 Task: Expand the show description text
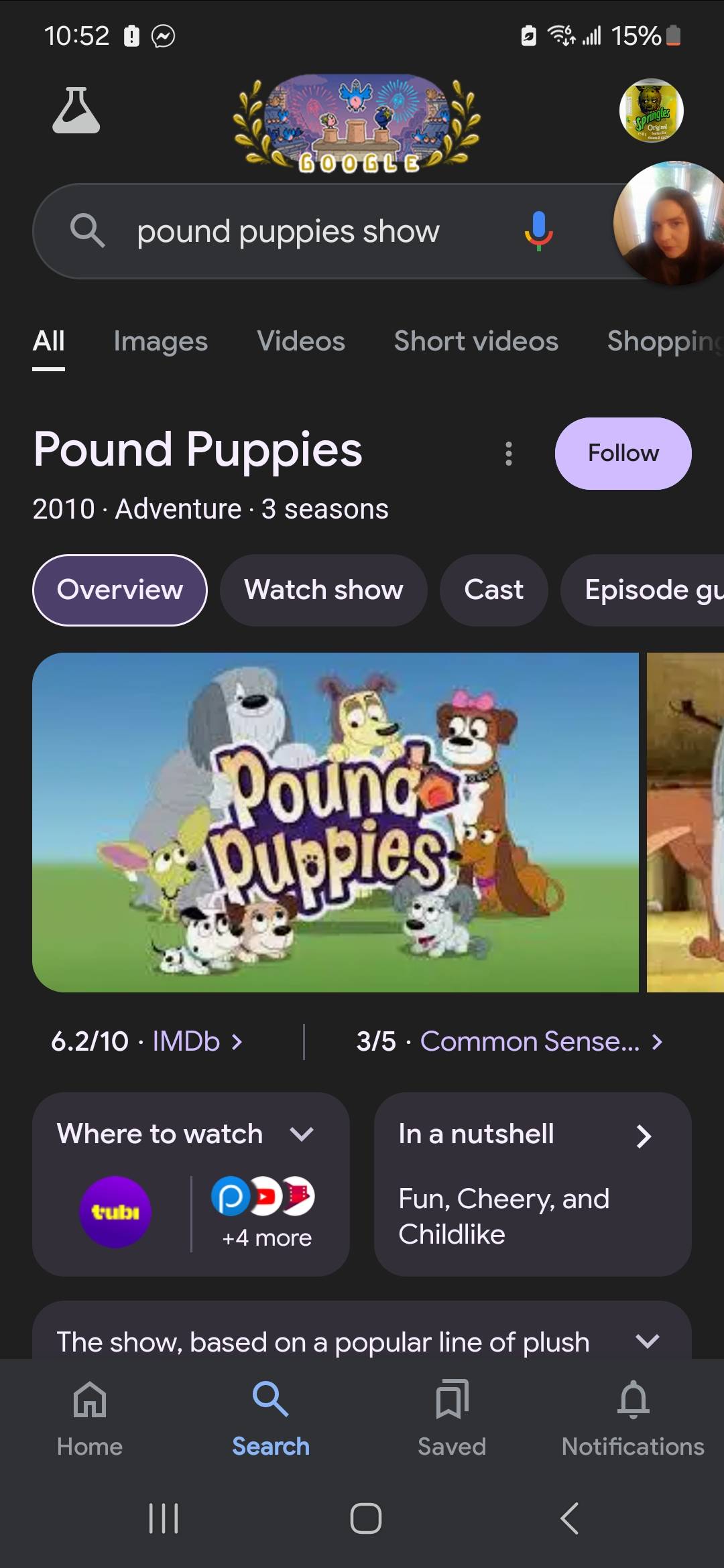tap(647, 1341)
